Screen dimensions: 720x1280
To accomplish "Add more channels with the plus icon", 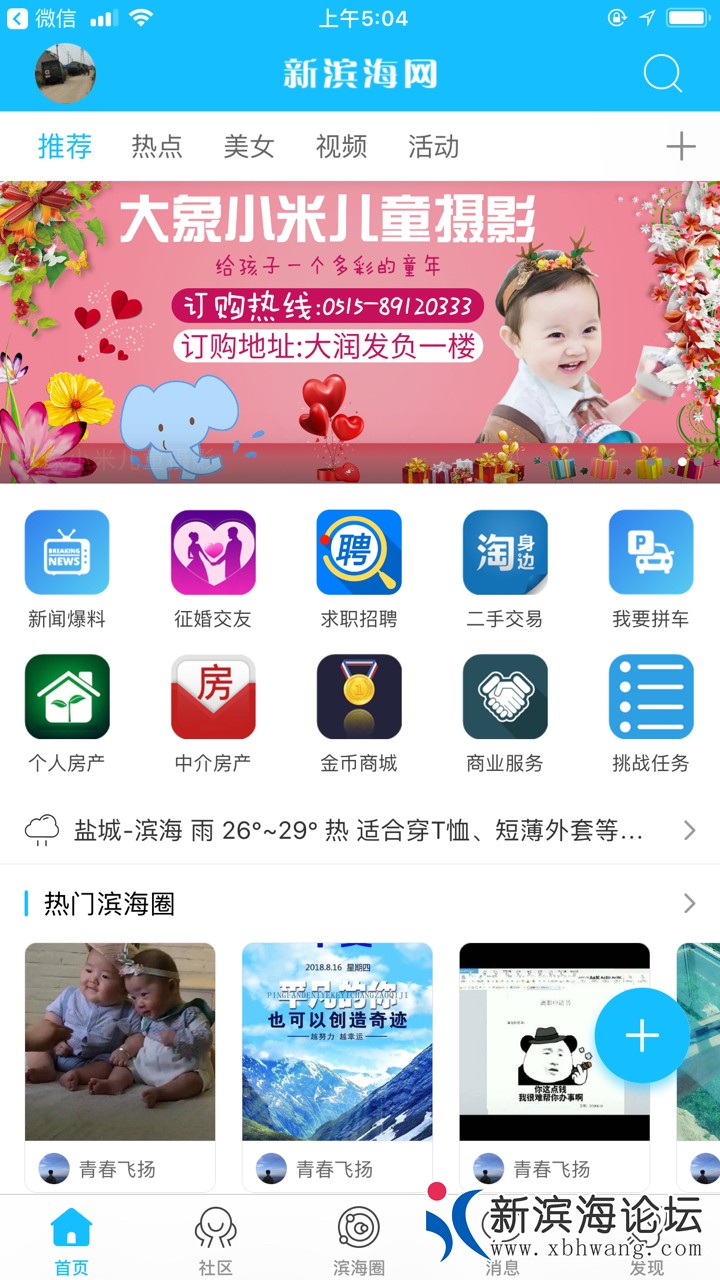I will 680,147.
